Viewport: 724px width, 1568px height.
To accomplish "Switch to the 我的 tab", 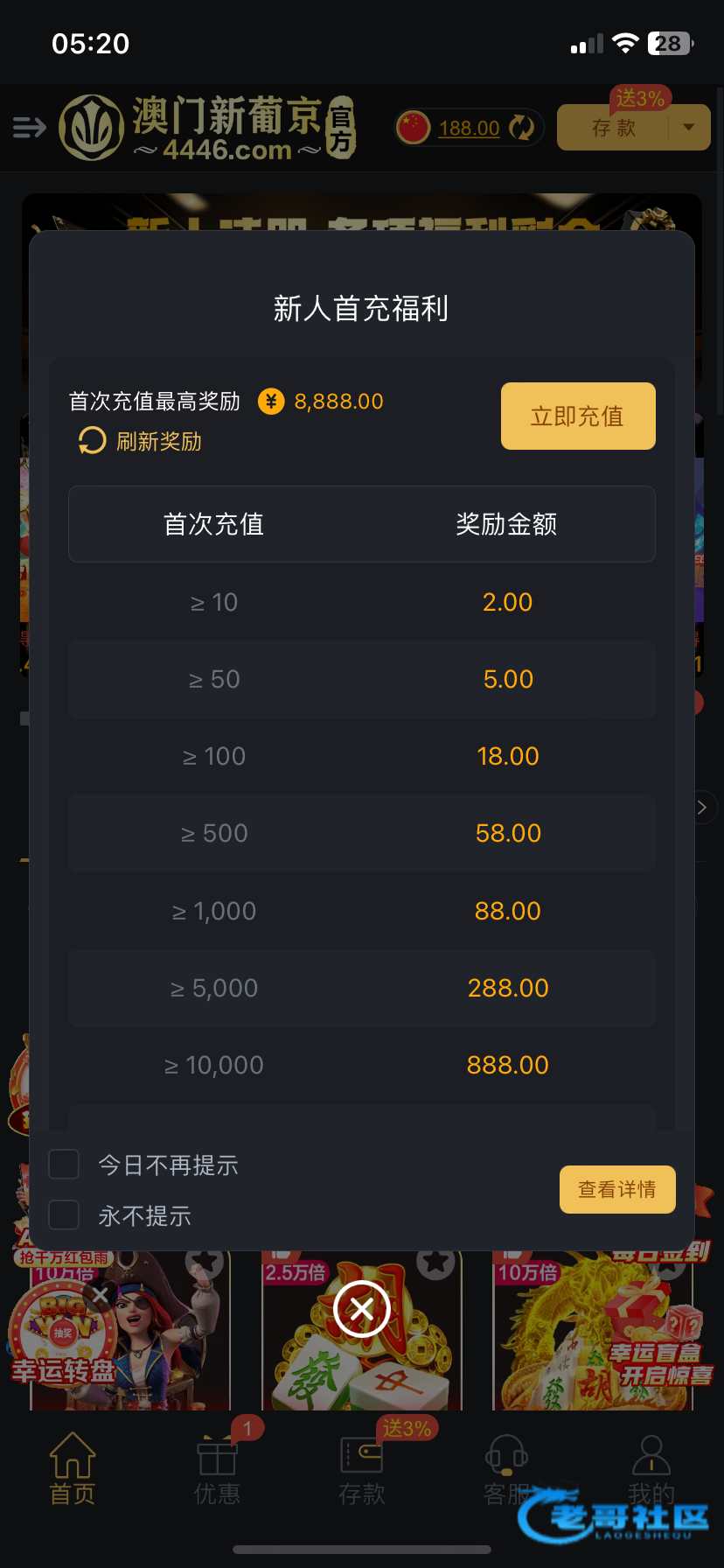I will click(651, 1469).
